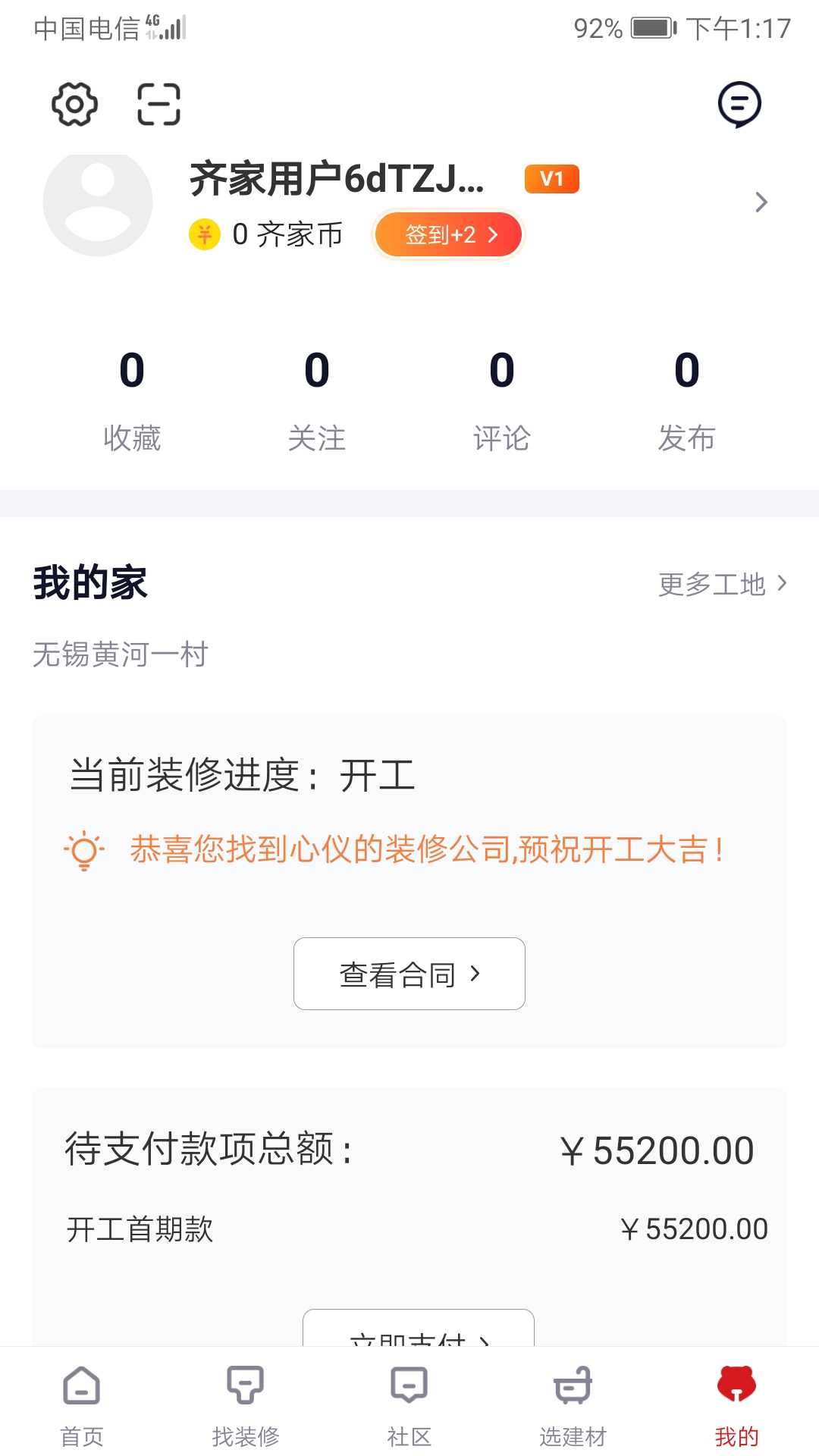Tap 查看合同 to view contract
The image size is (819, 1456).
(x=409, y=974)
